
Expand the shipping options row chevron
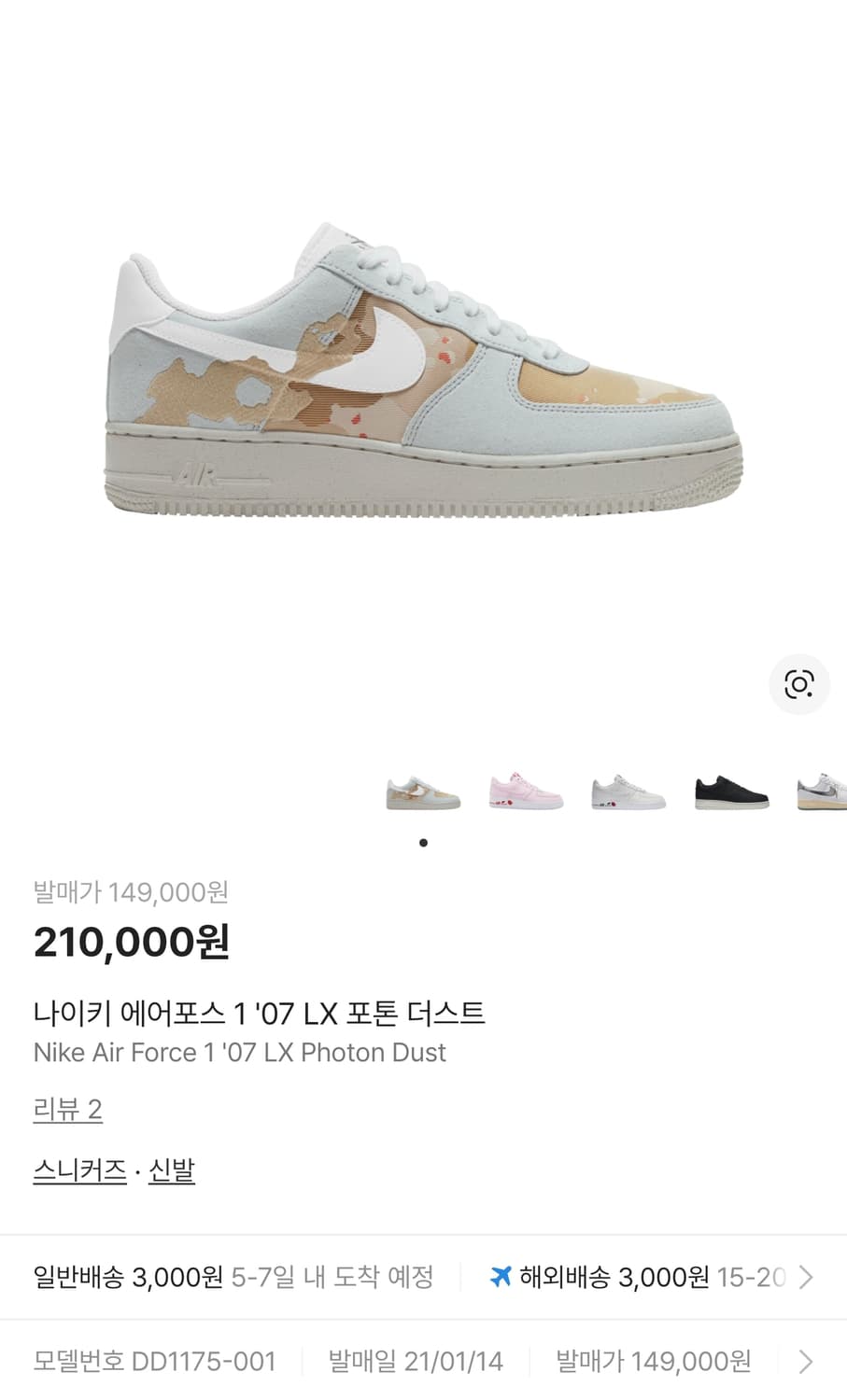807,1278
